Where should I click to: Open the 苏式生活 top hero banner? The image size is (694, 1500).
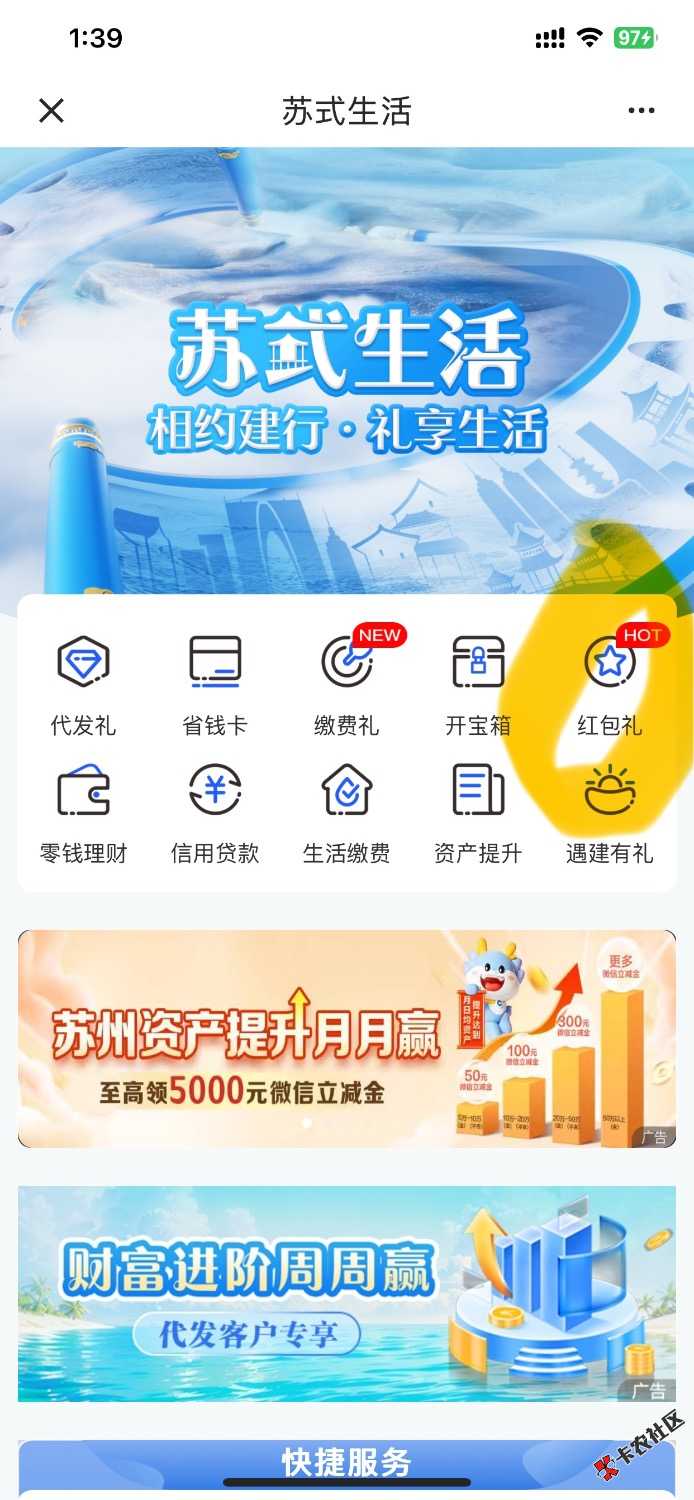click(347, 370)
